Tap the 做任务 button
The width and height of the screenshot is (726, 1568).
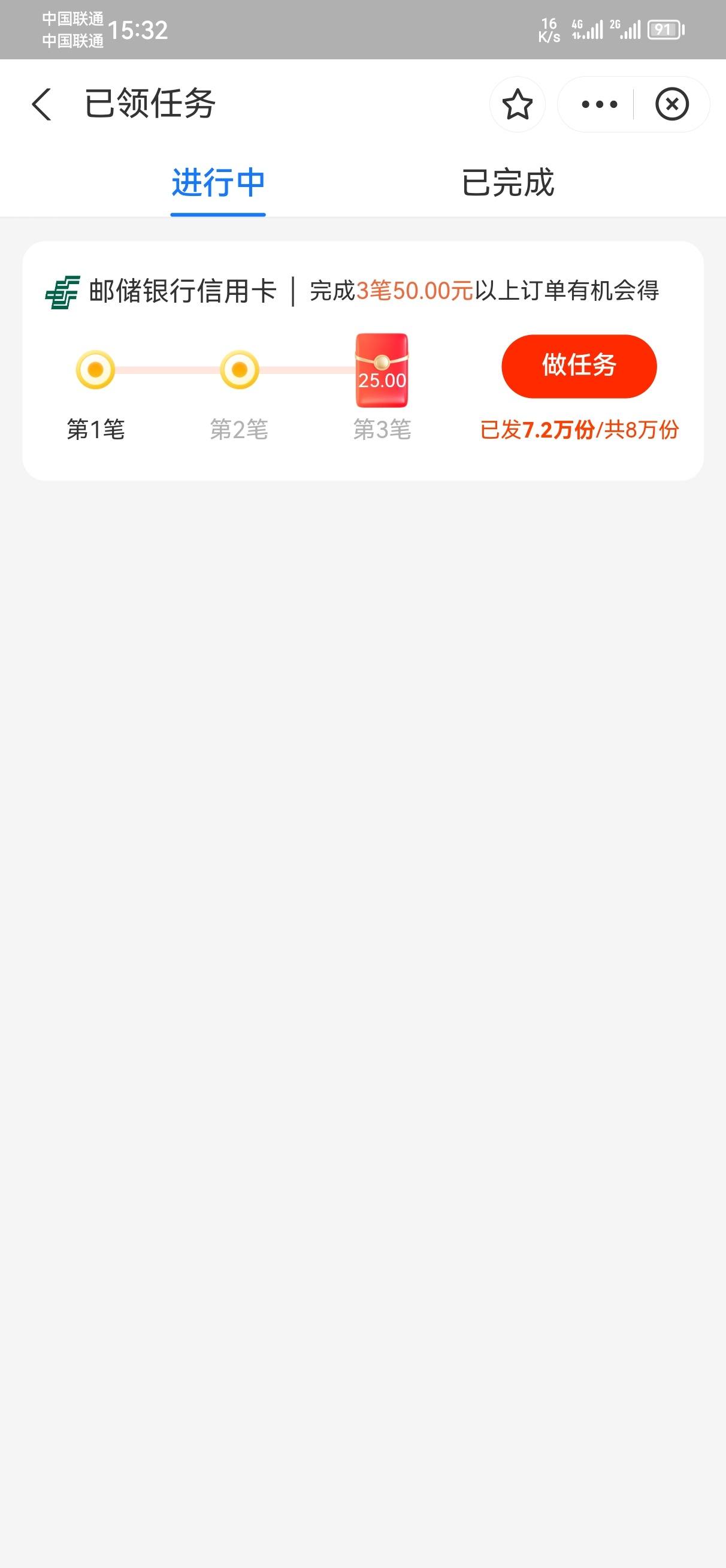[579, 366]
